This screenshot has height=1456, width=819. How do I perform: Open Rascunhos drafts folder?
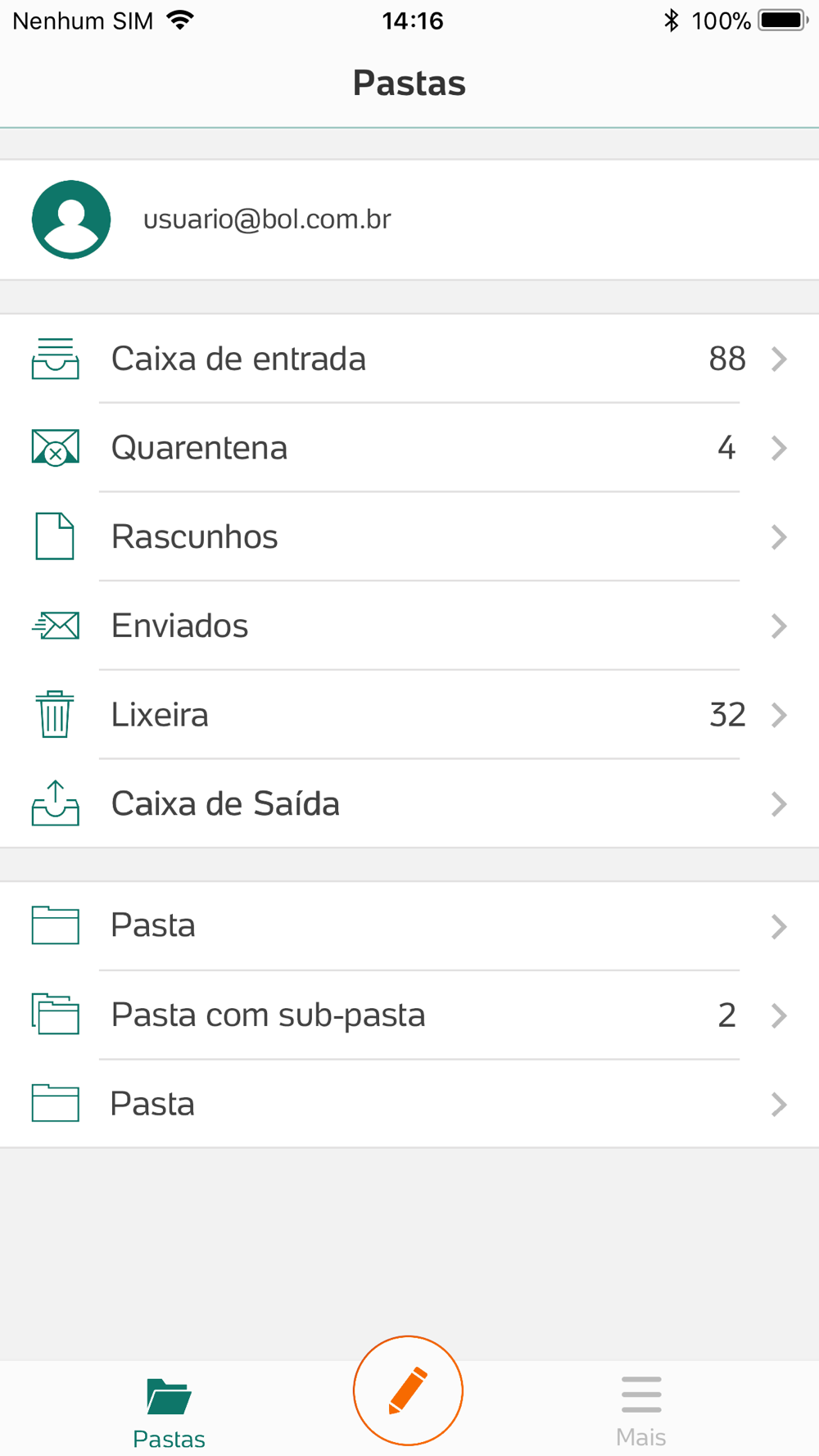tap(409, 537)
